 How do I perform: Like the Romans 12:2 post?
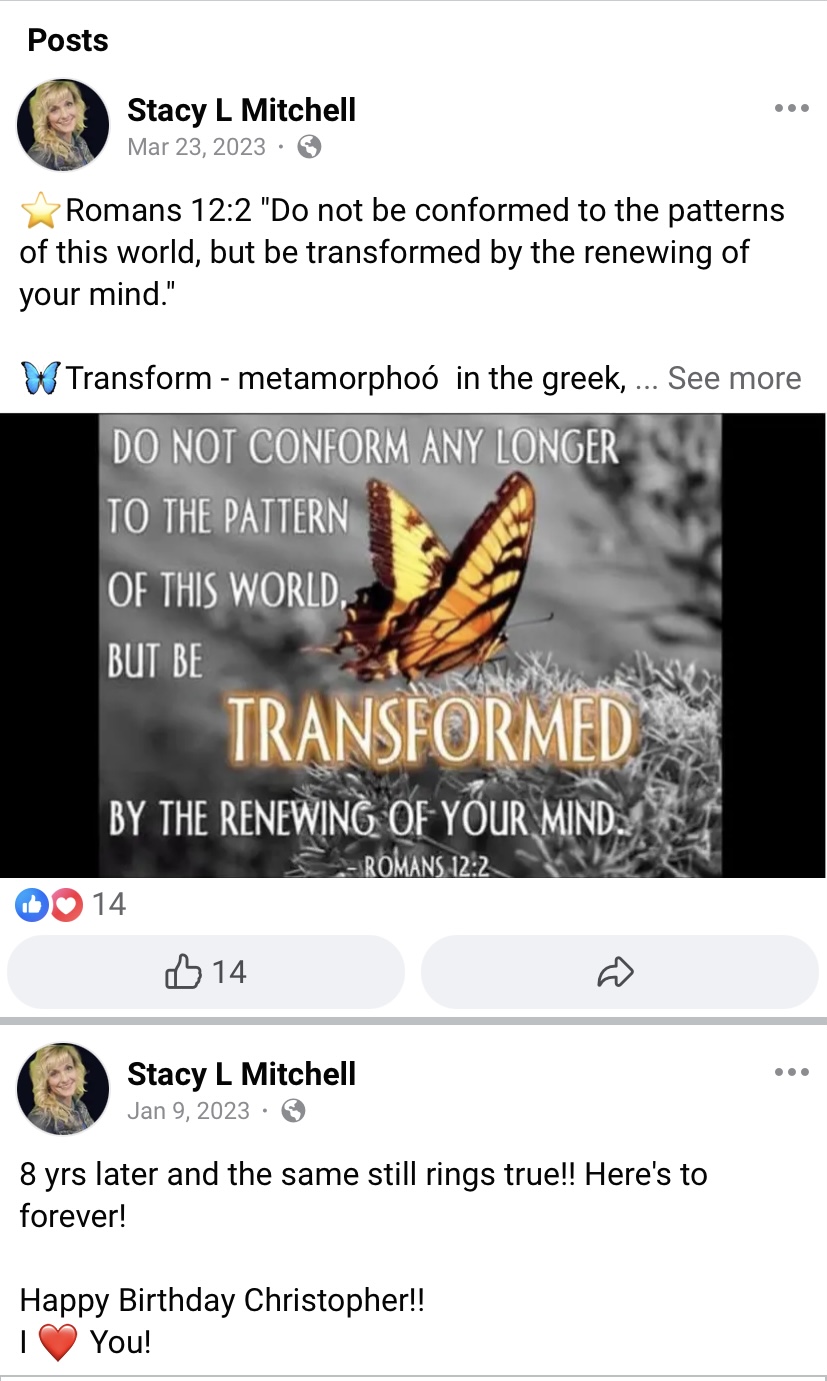pos(205,972)
